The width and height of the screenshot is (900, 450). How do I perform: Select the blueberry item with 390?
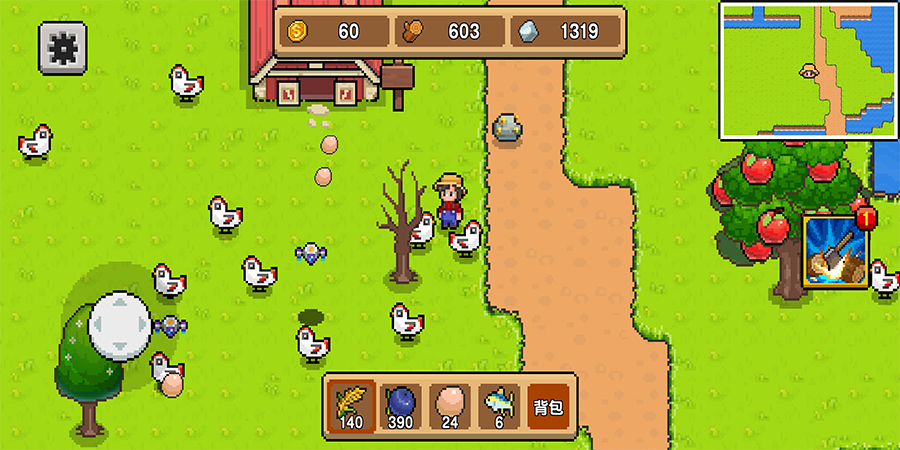(x=400, y=407)
